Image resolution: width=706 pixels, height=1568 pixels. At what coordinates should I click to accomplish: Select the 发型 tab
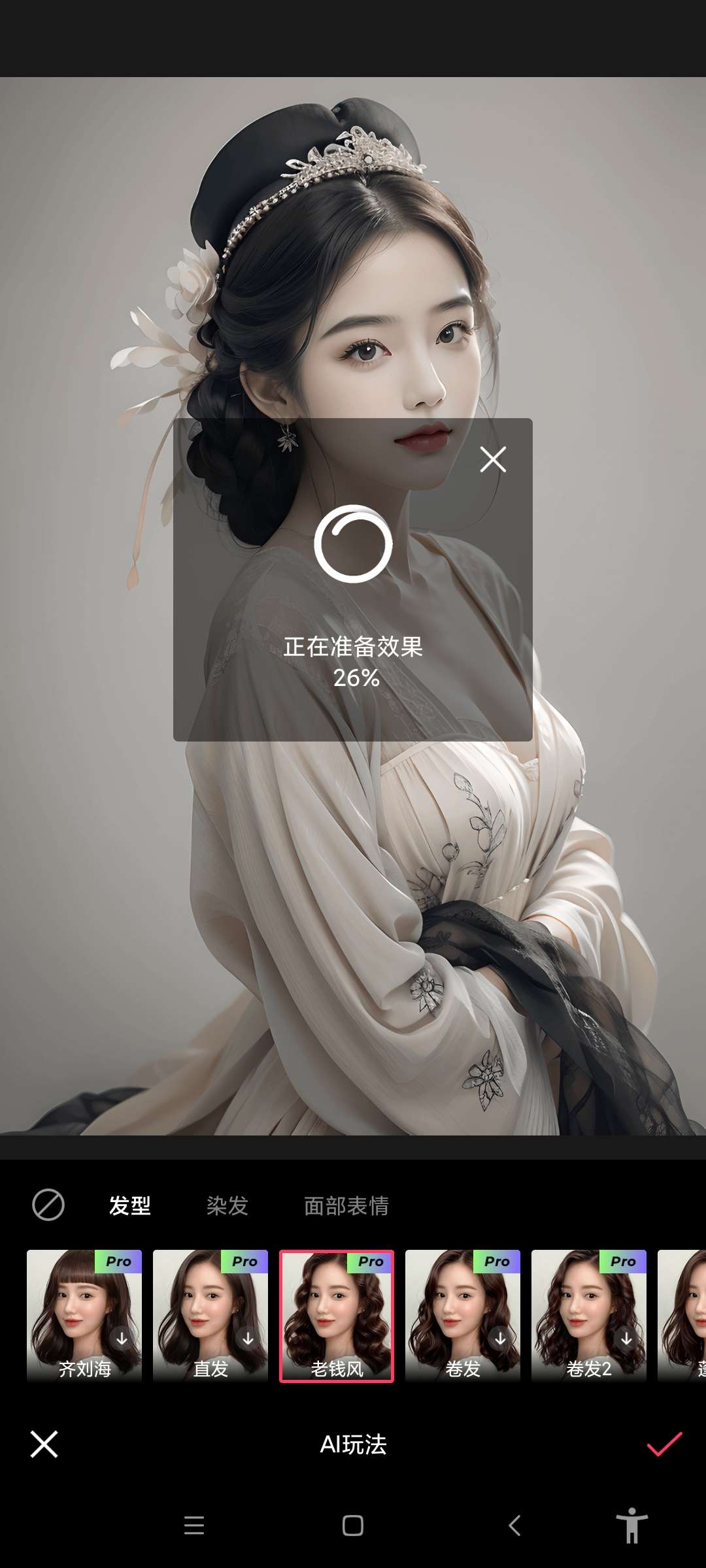[130, 1205]
